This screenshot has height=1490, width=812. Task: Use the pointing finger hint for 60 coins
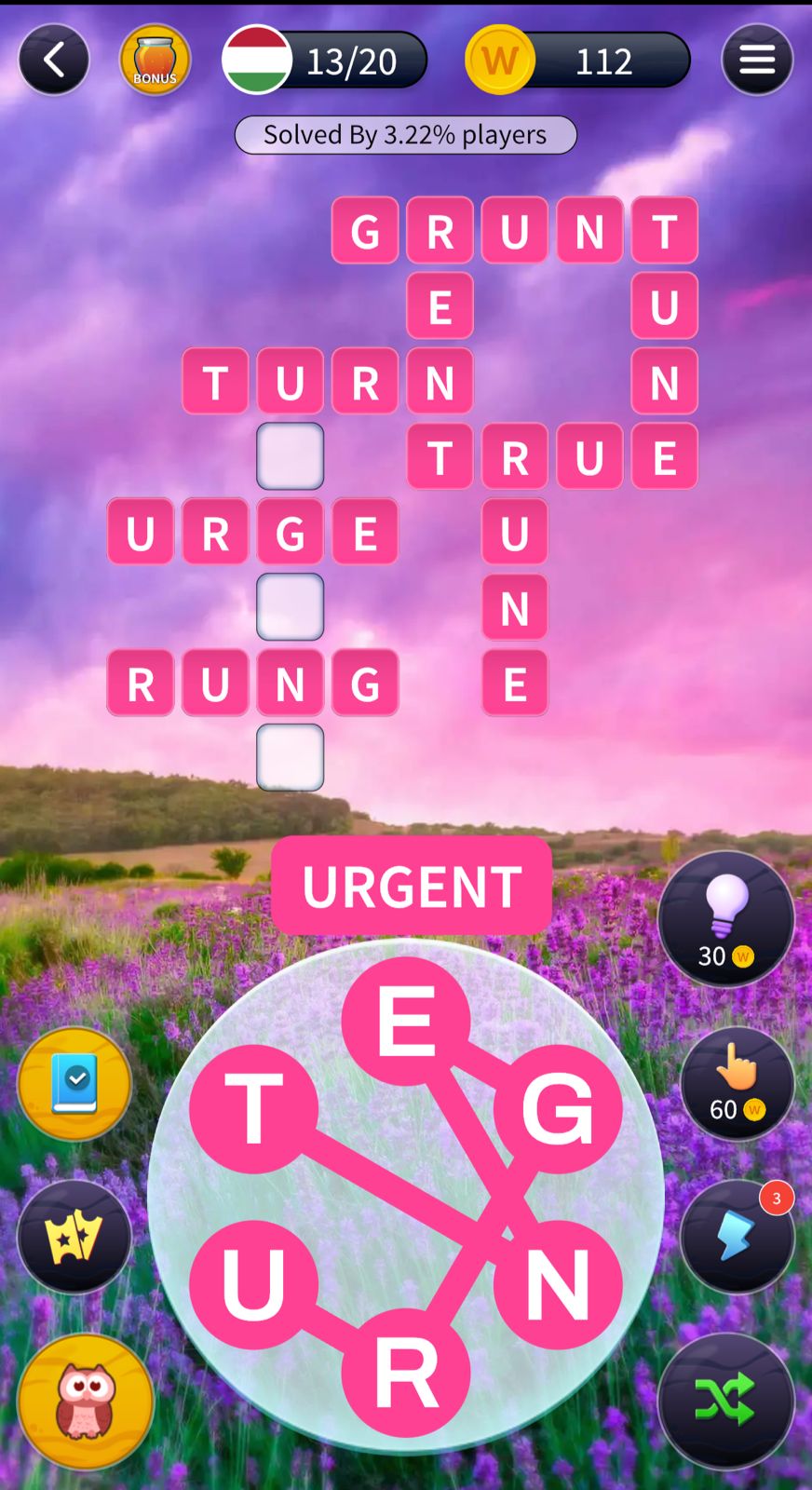(x=737, y=1083)
